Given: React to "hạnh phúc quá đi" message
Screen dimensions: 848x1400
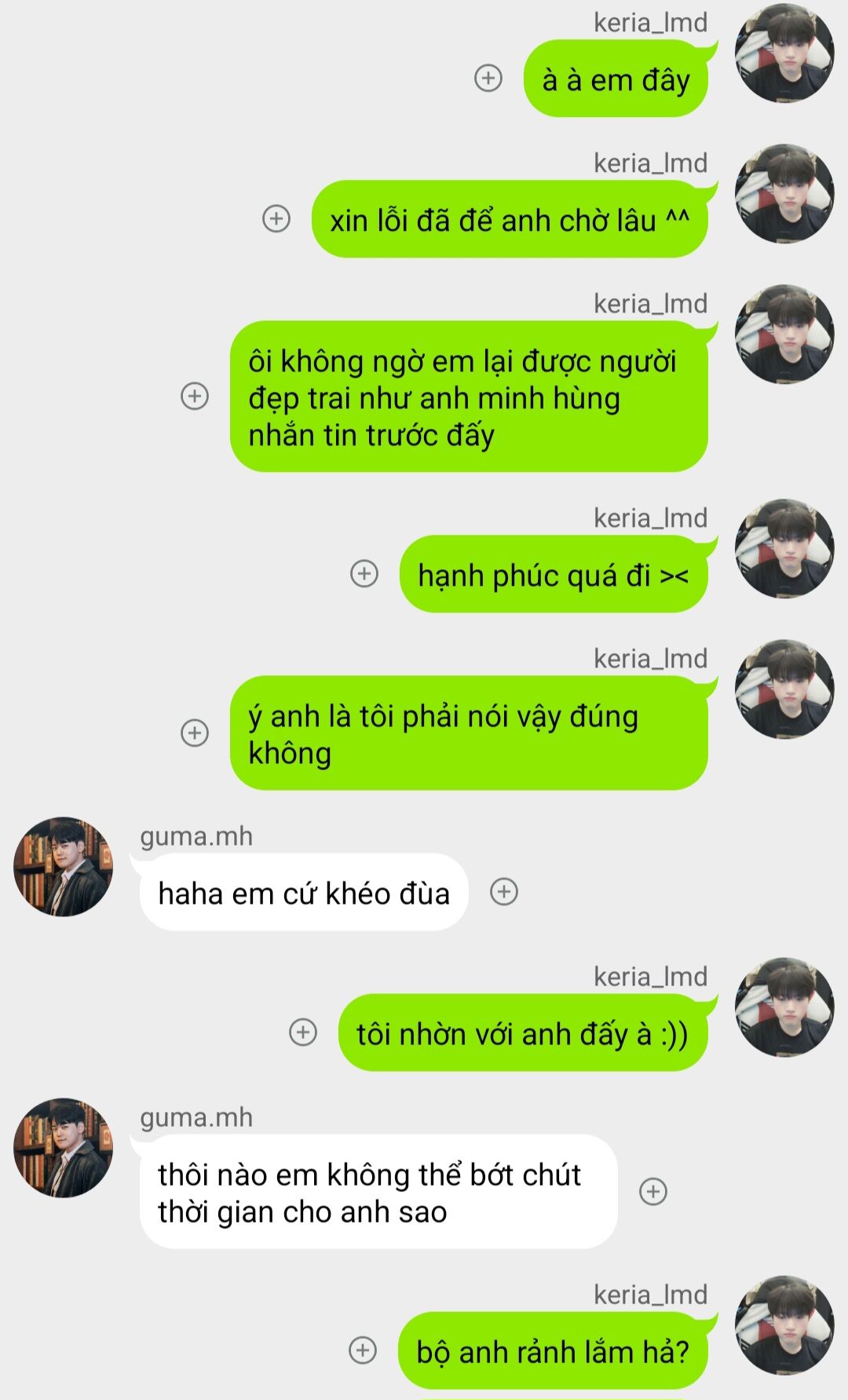Looking at the screenshot, I should pos(364,573).
